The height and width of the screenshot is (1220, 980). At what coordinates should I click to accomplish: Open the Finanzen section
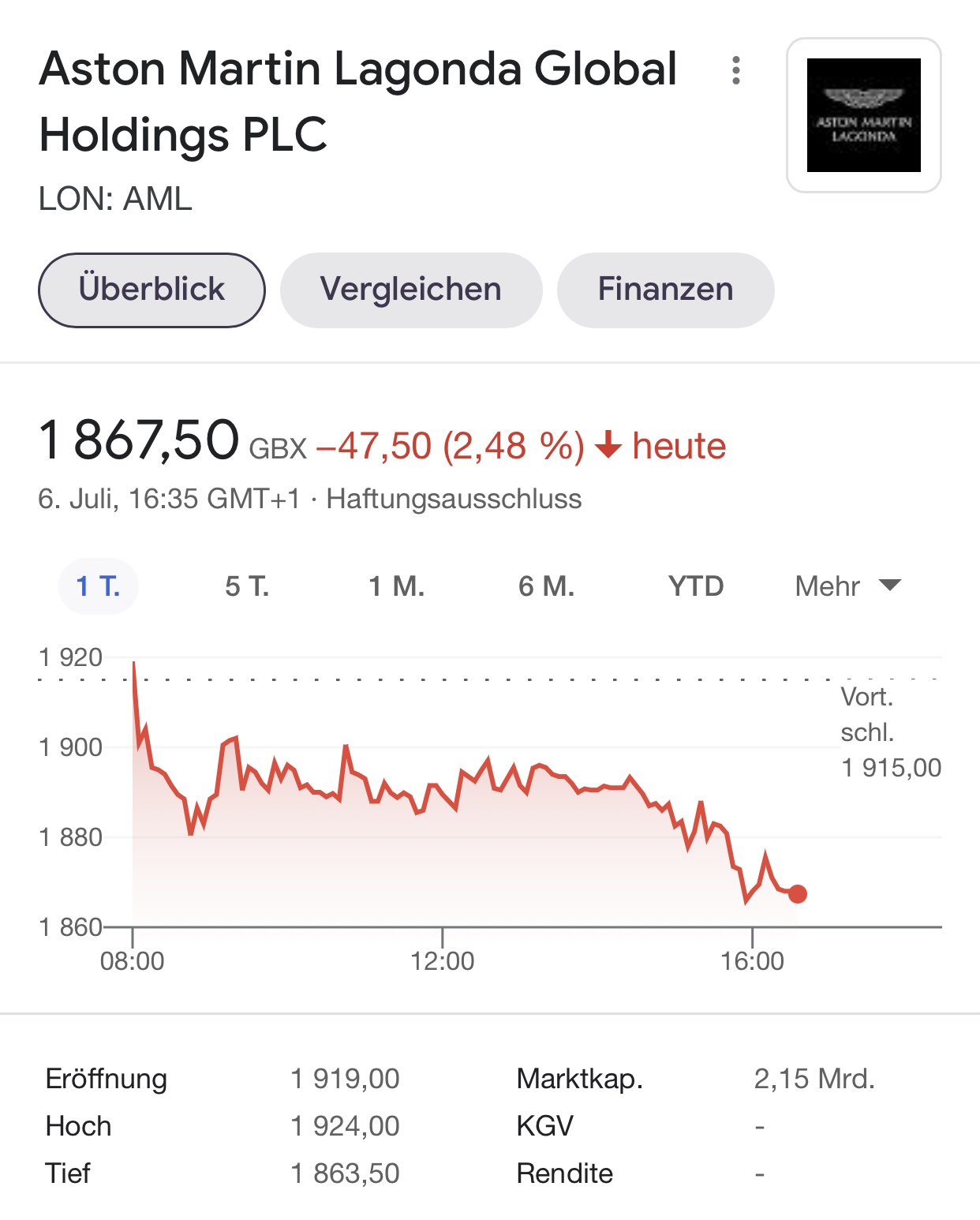(x=665, y=290)
